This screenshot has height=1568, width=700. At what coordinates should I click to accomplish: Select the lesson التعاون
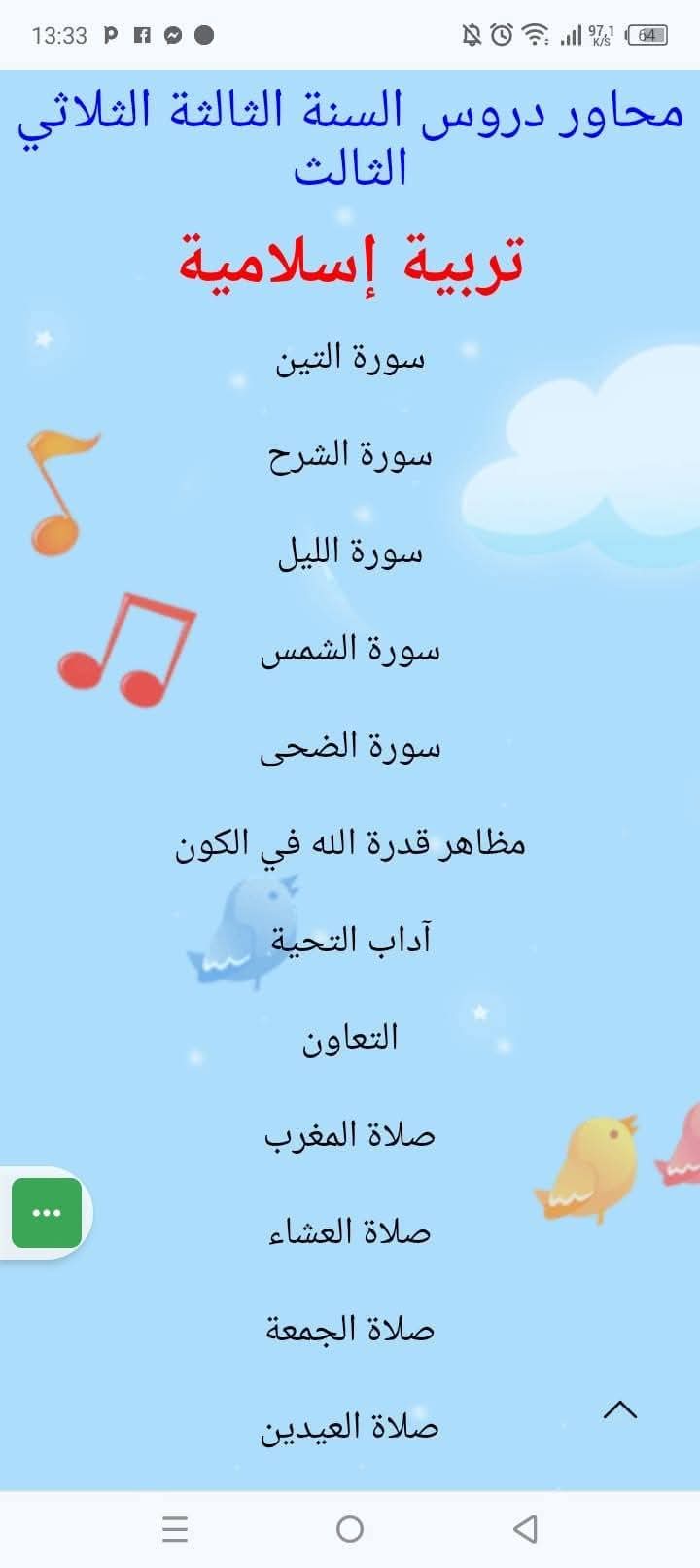point(350,1038)
